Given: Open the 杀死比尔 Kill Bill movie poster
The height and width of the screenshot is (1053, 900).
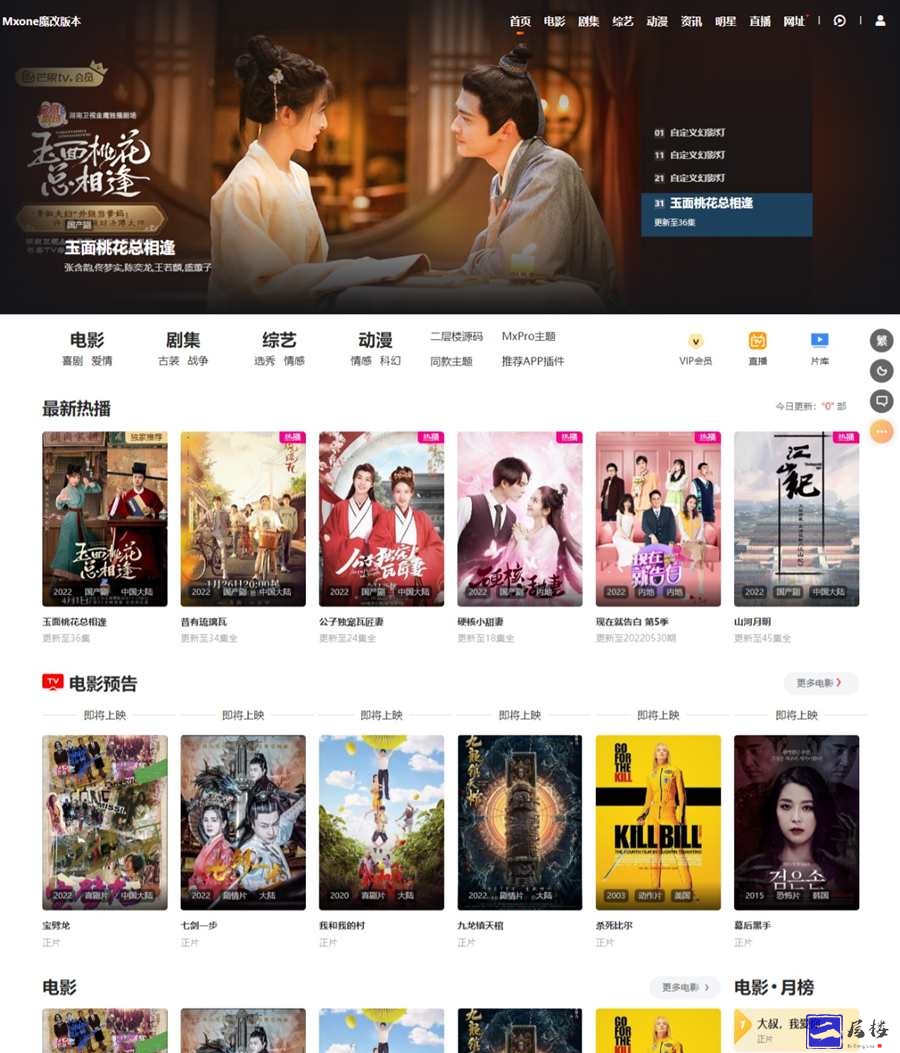Looking at the screenshot, I should (x=658, y=820).
